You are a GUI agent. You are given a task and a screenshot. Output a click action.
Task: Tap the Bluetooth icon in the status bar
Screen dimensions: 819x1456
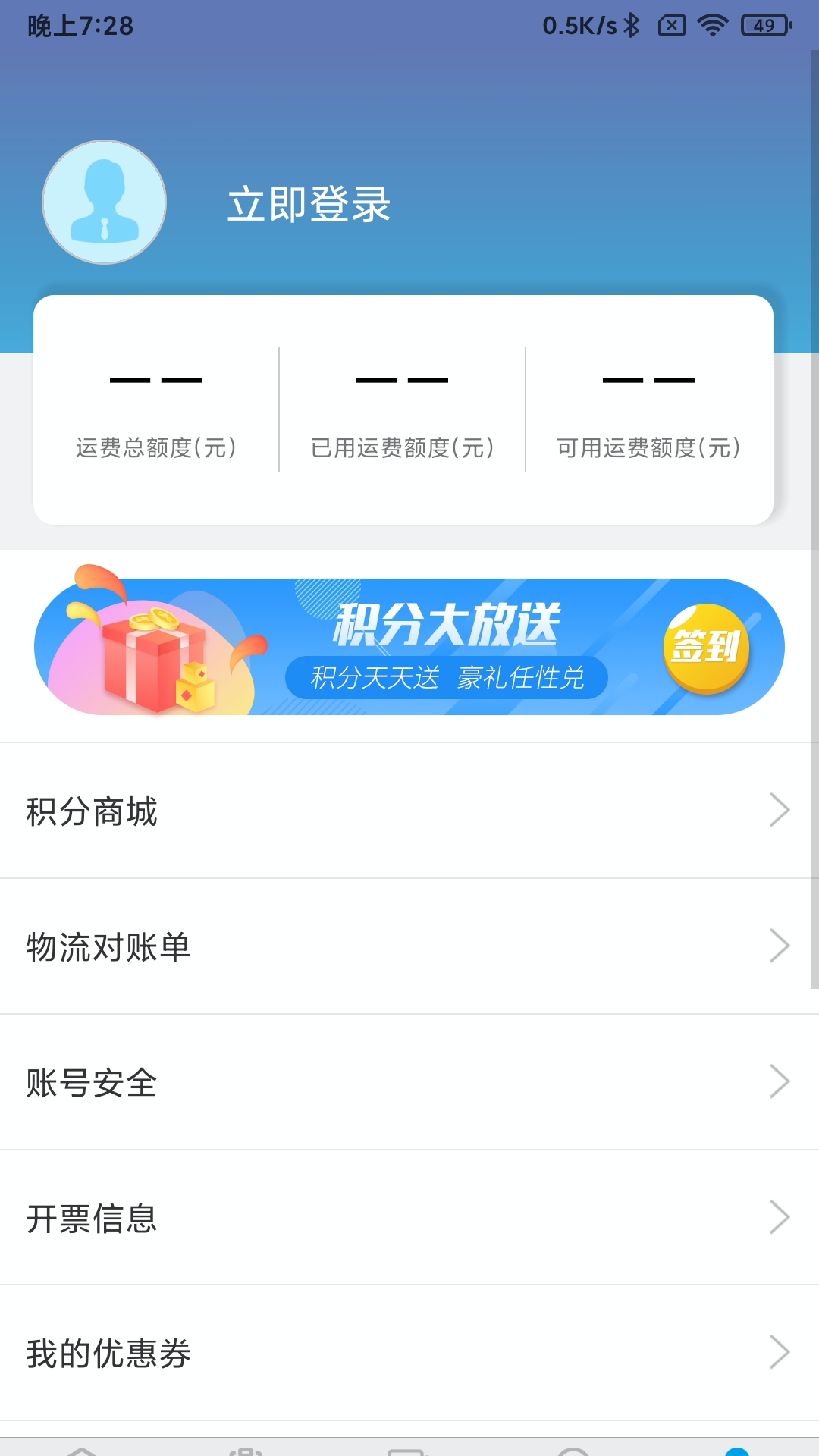(x=631, y=24)
